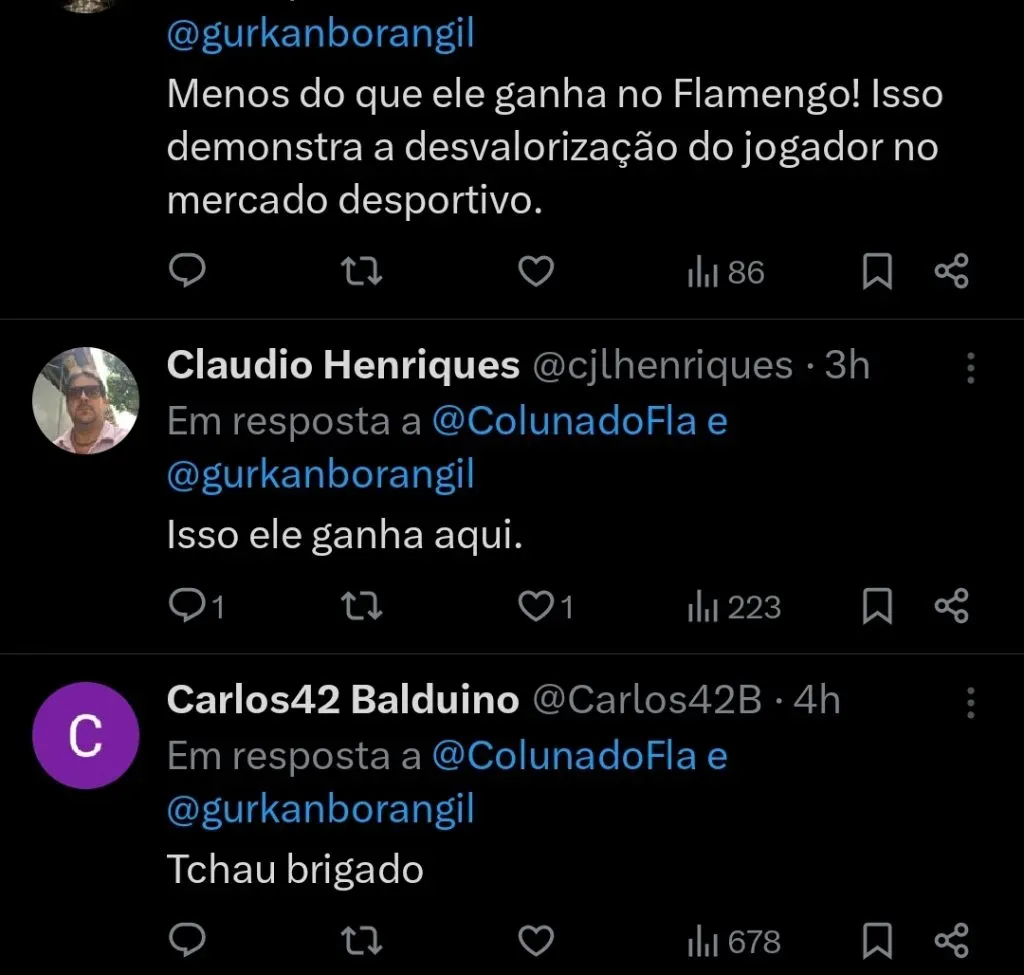Screen dimensions: 1024x975
Task: Like the tweet with 86 views
Action: point(537,272)
